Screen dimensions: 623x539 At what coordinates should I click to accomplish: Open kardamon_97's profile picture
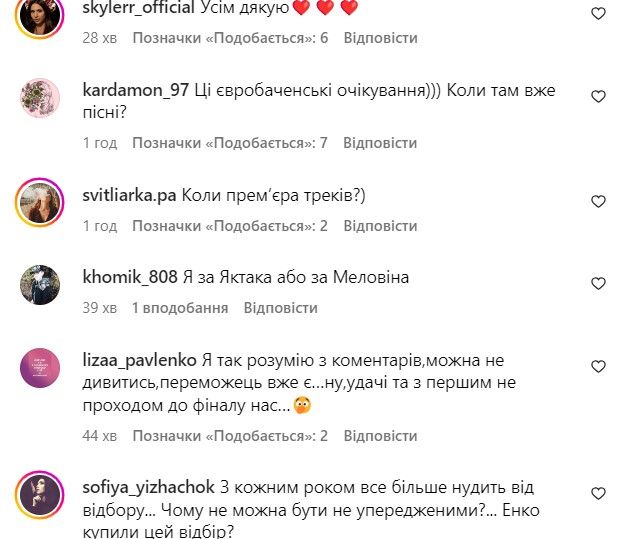pos(40,98)
